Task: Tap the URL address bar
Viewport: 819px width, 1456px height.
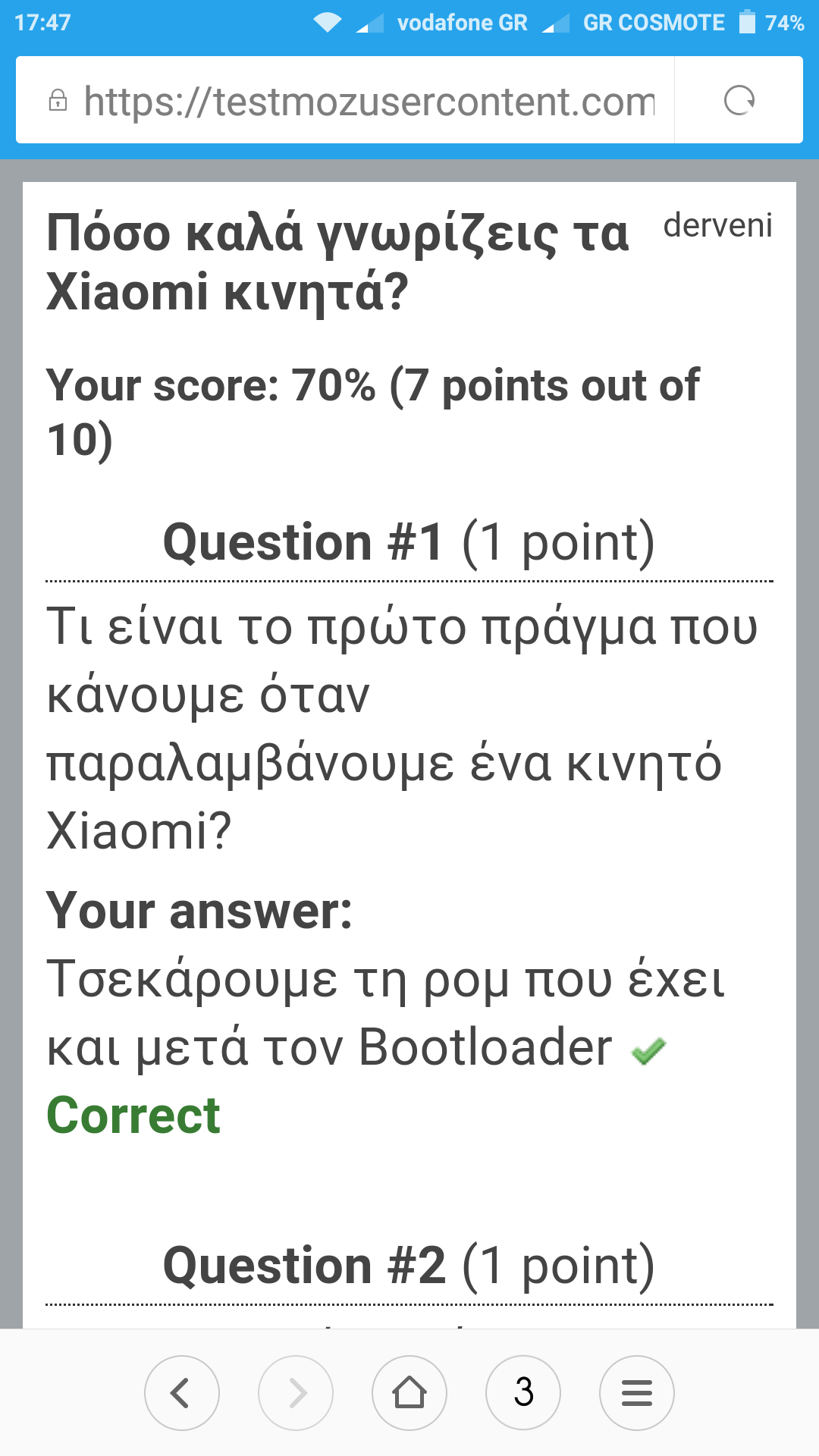Action: click(x=368, y=101)
